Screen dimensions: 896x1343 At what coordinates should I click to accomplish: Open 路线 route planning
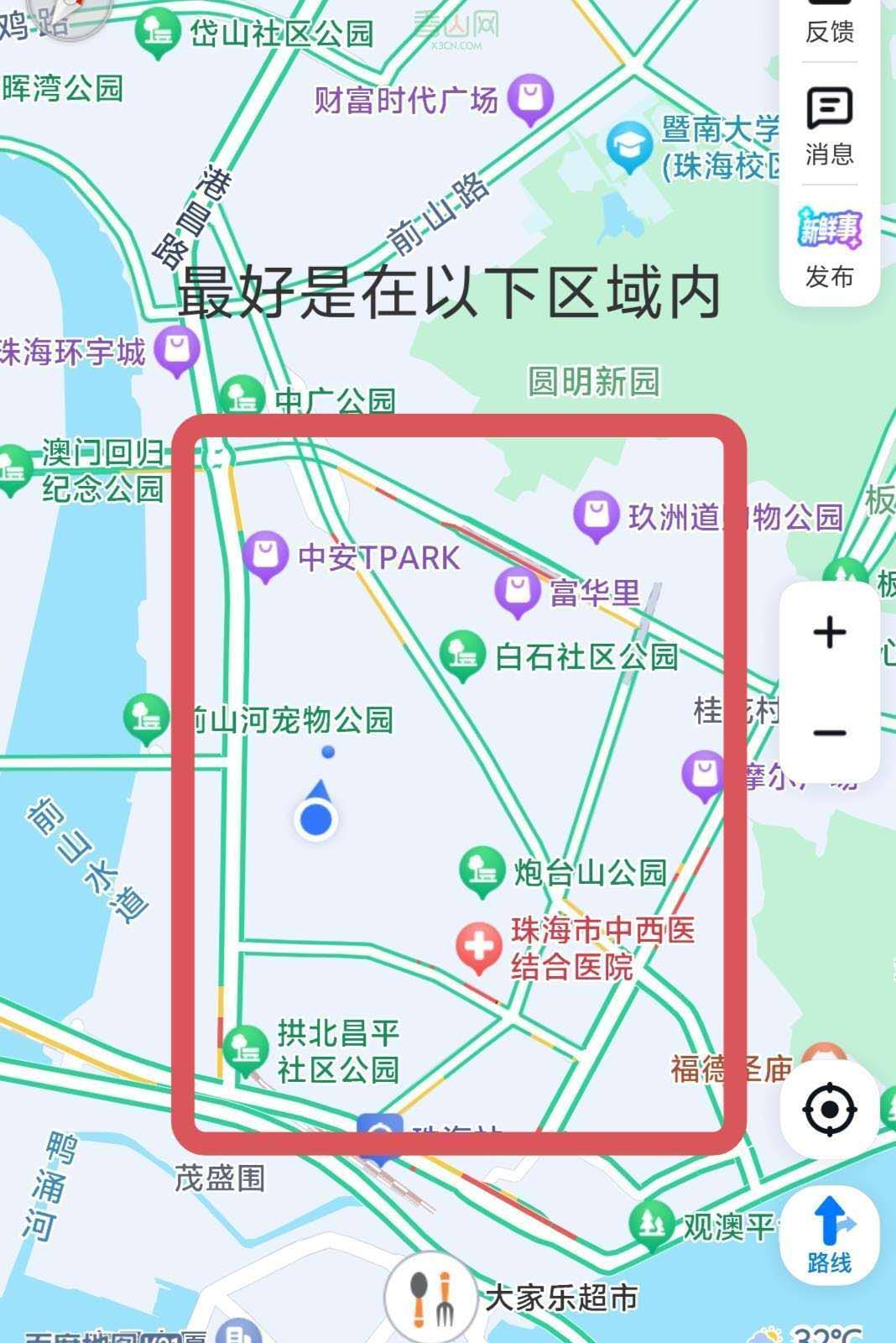(829, 1234)
